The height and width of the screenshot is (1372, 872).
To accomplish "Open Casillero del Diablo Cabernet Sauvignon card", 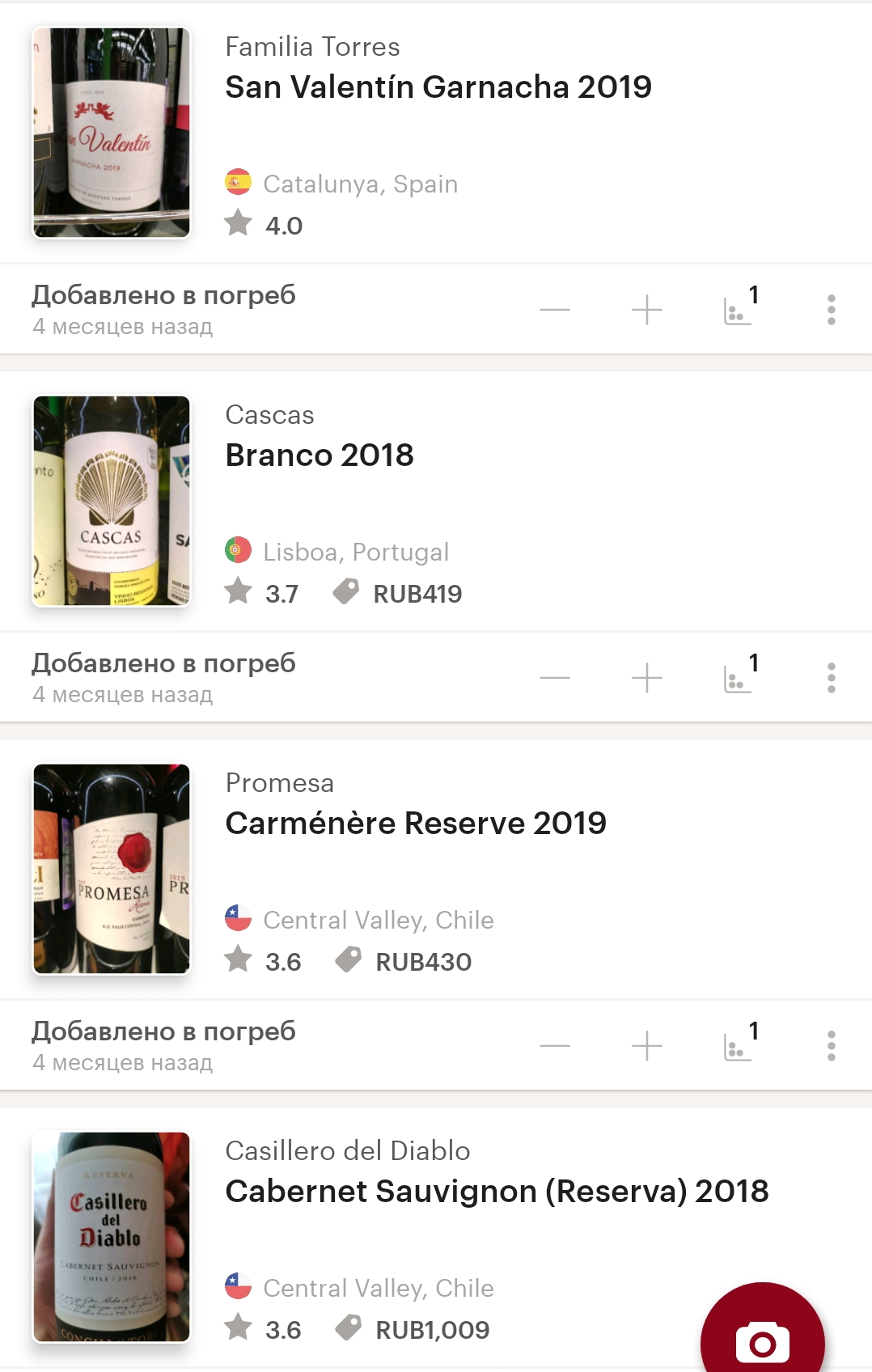I will pos(496,1192).
